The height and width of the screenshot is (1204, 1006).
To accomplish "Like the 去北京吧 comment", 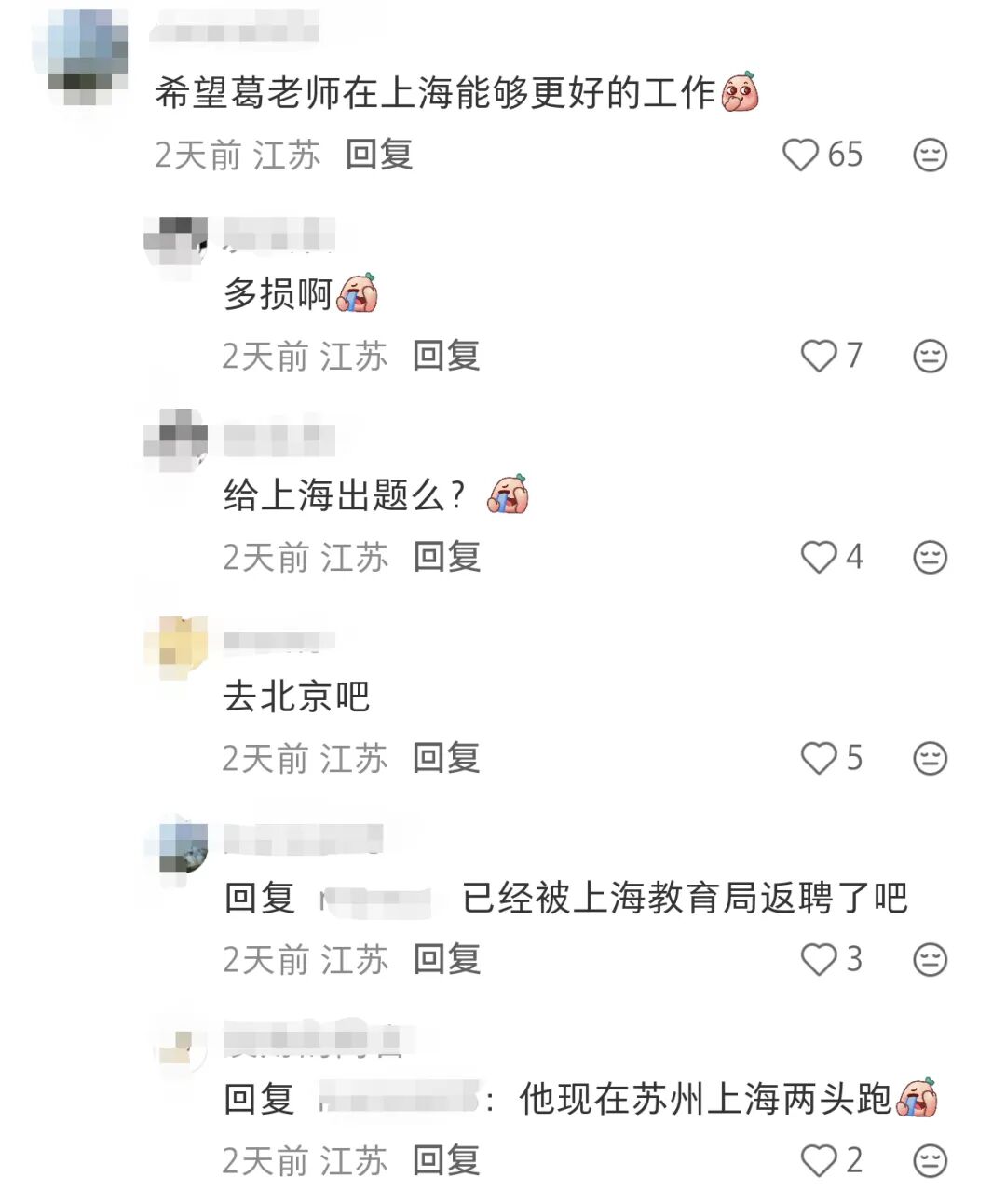I will [x=819, y=758].
